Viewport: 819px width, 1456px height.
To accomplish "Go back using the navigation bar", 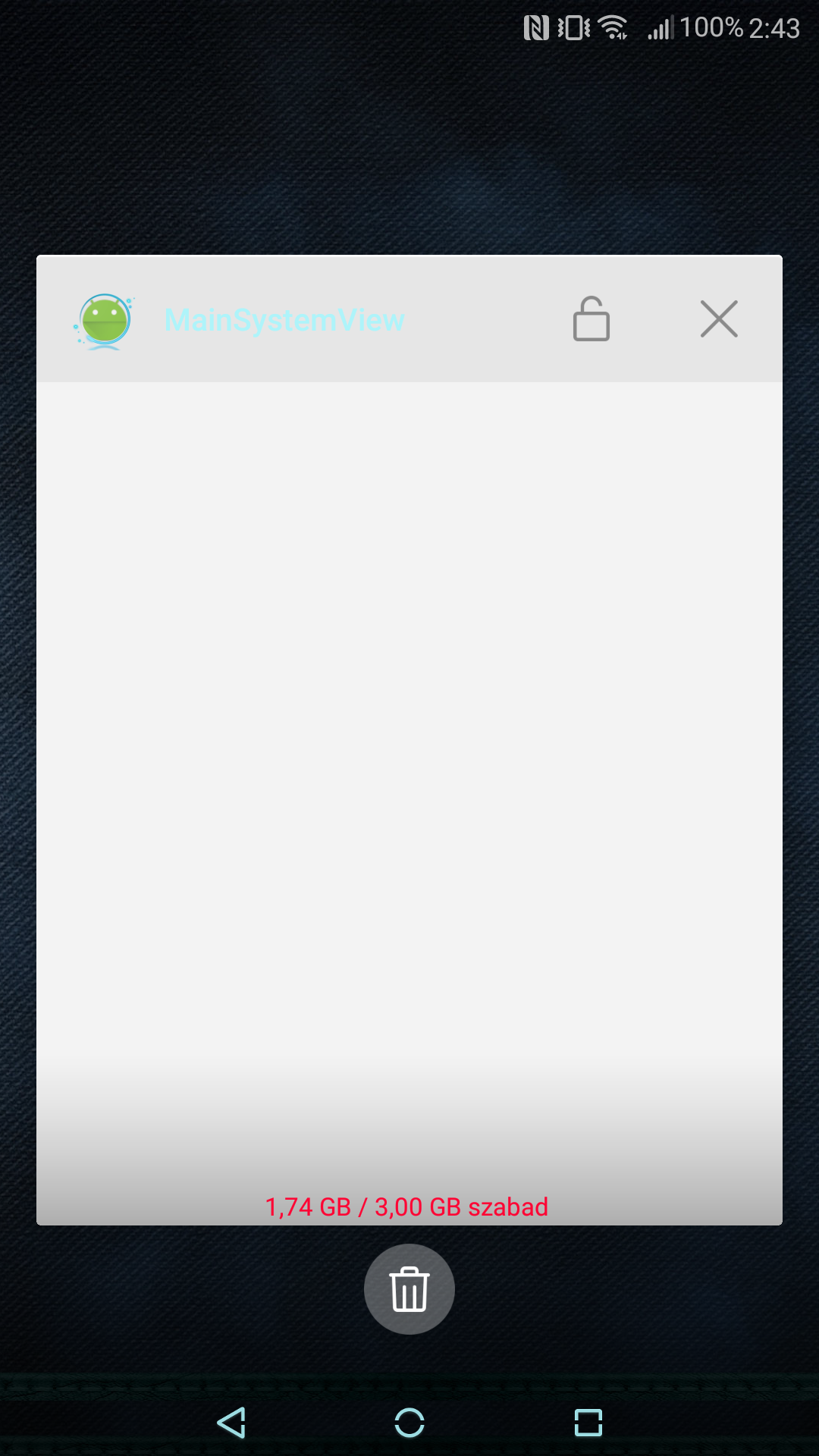I will click(231, 1423).
